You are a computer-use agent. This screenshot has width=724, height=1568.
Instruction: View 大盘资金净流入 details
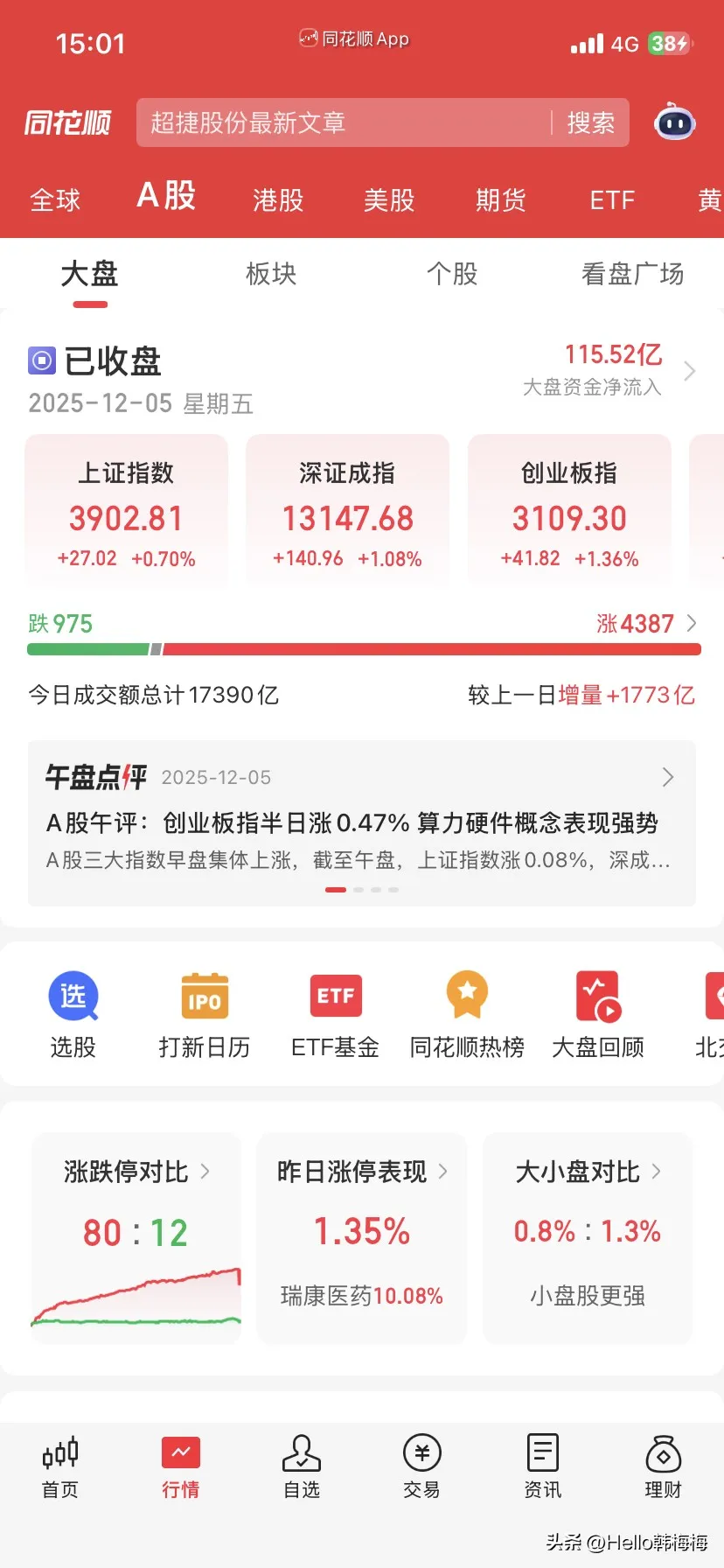click(x=612, y=370)
